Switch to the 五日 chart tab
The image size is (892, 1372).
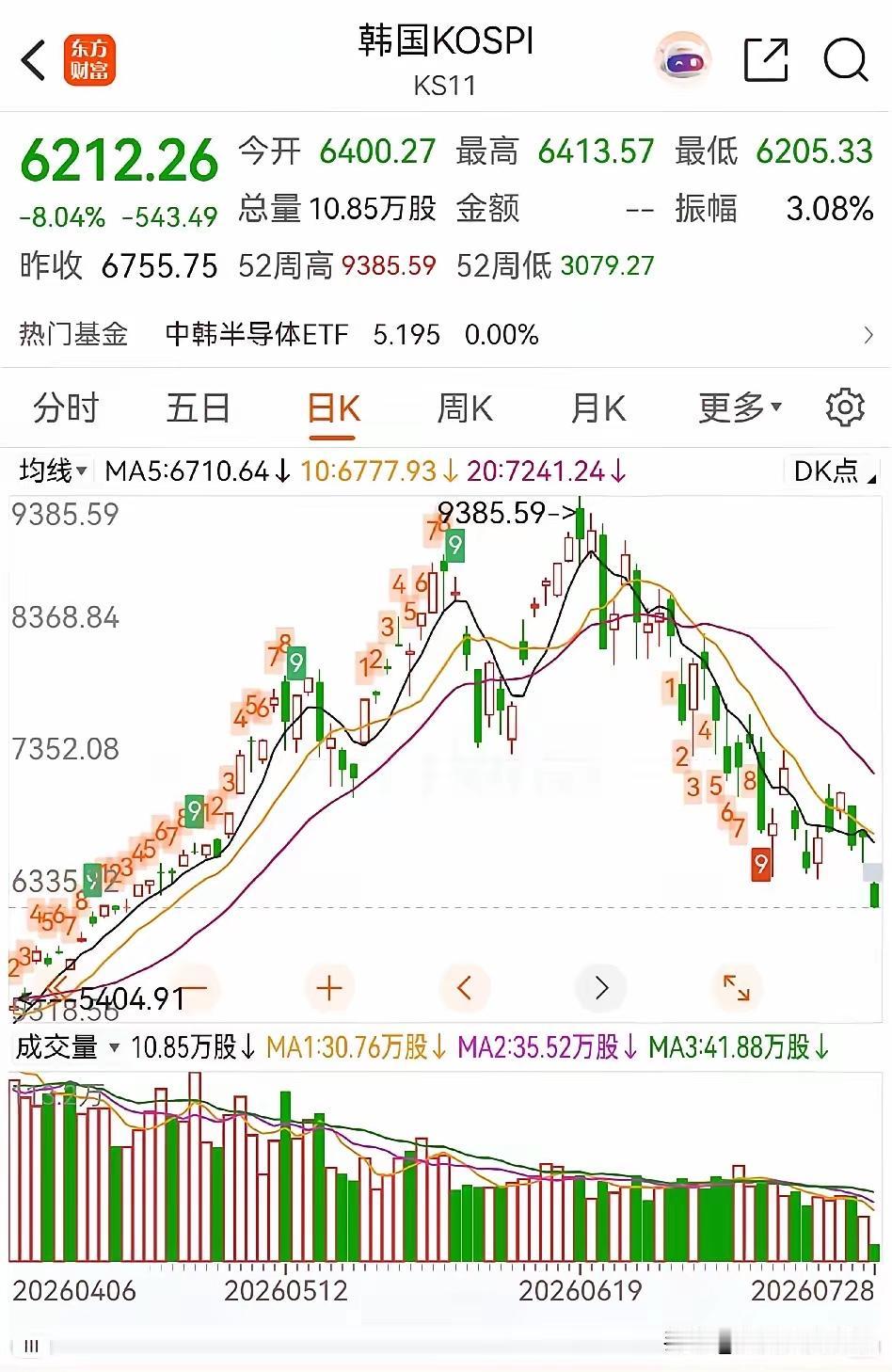point(199,409)
